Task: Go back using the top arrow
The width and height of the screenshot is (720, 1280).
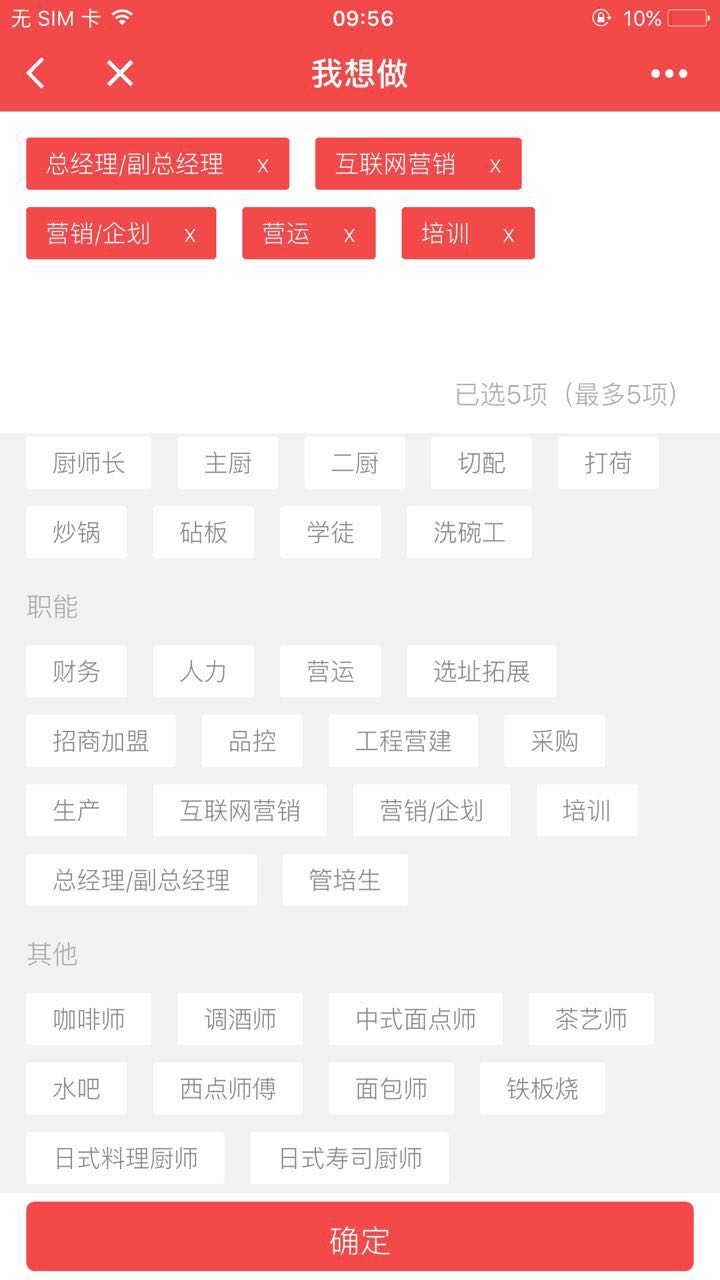Action: click(36, 73)
